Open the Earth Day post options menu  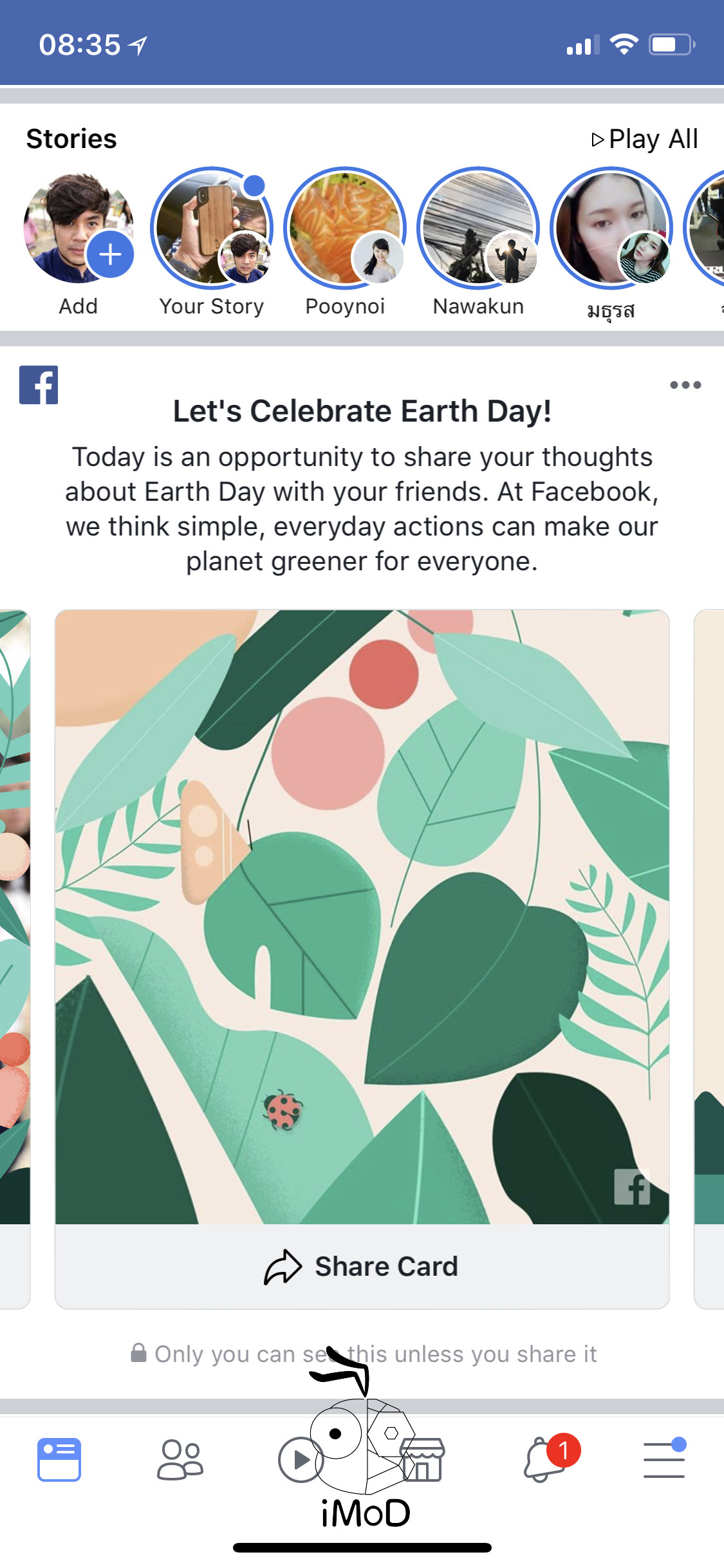point(685,385)
